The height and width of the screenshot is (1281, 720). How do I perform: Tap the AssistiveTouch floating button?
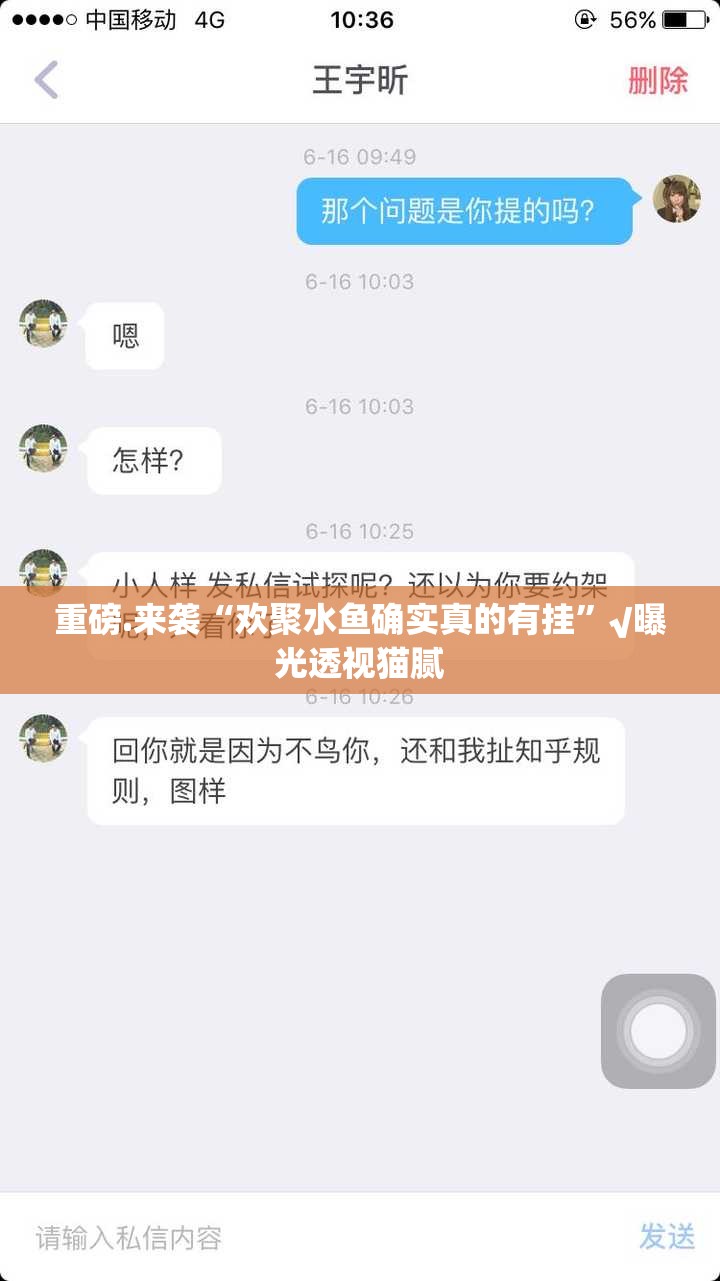tap(657, 1030)
